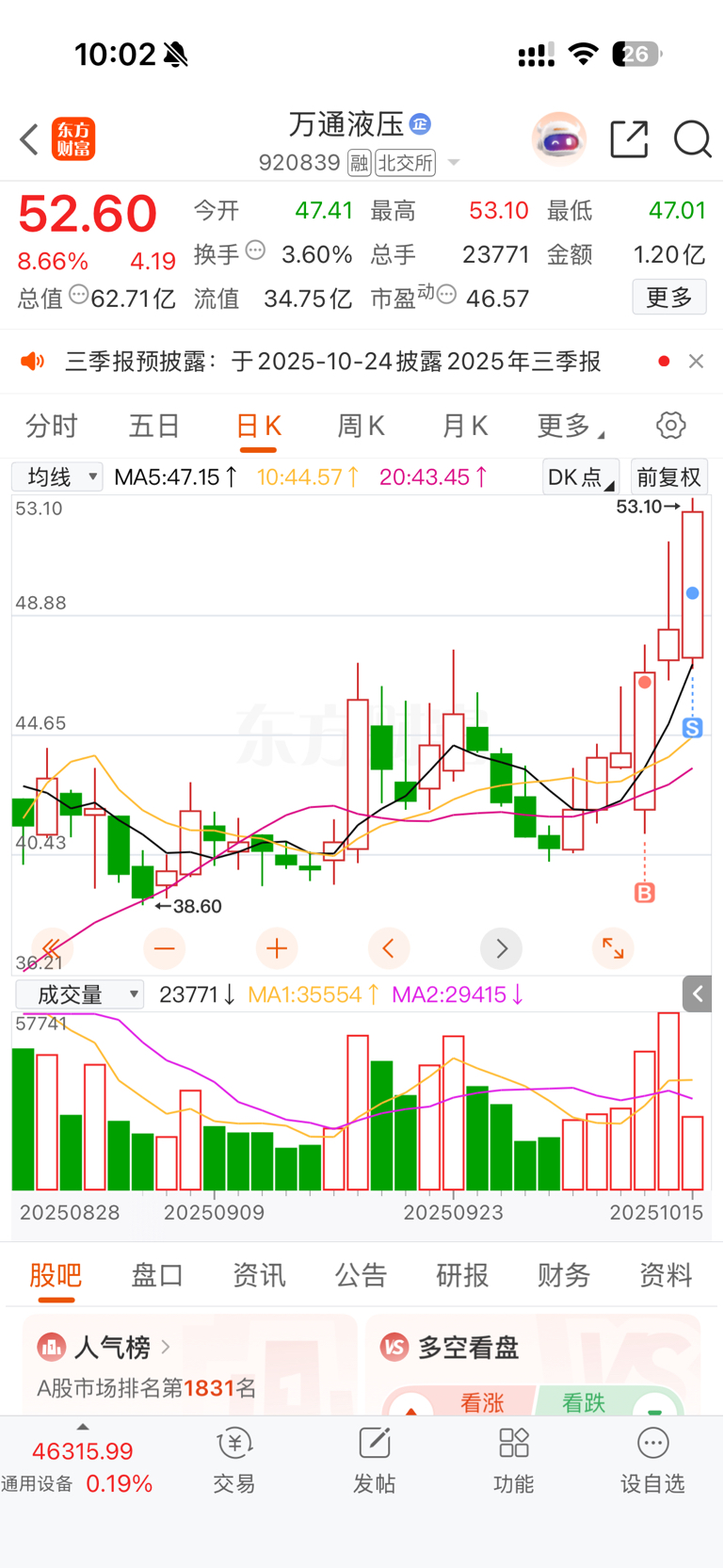Dismiss the 三季报预披露 notice
This screenshot has width=724, height=1568.
point(696,362)
